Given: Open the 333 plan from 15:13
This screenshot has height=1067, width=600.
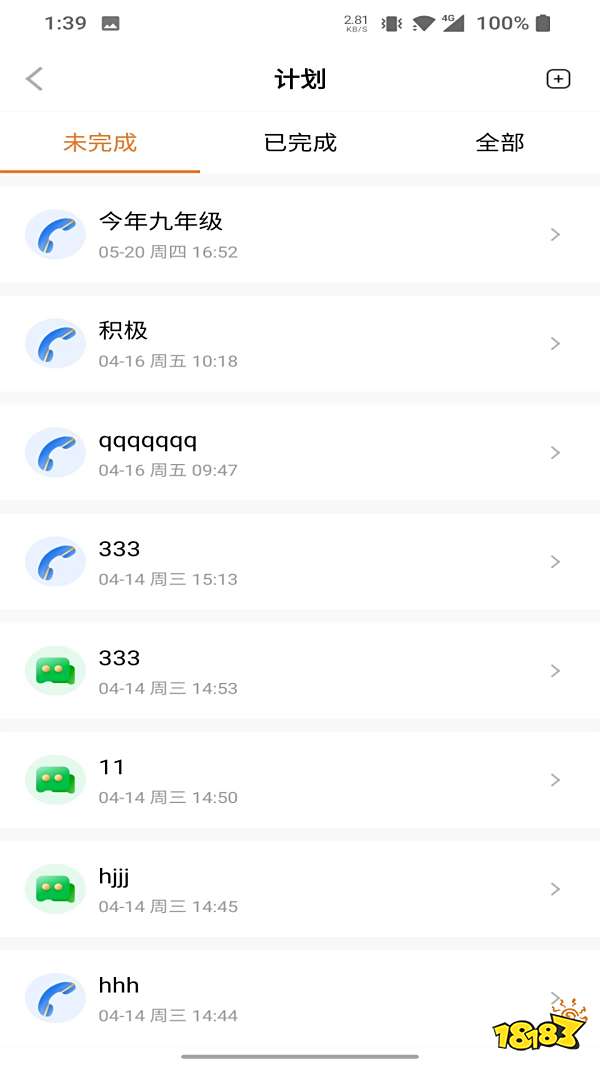Looking at the screenshot, I should [x=300, y=562].
